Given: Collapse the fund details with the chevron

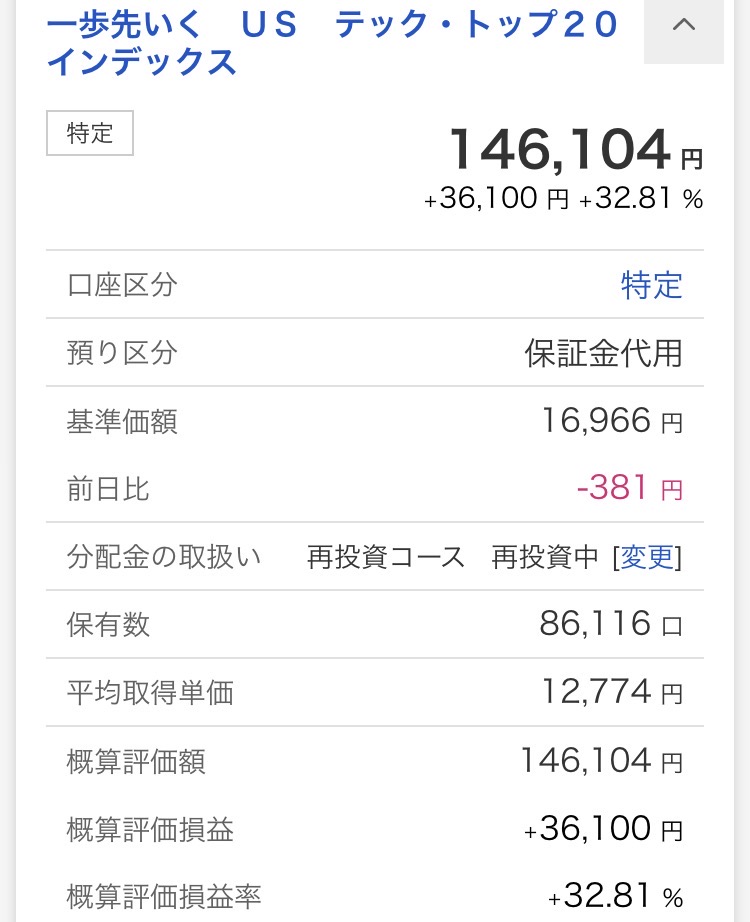Looking at the screenshot, I should pyautogui.click(x=684, y=27).
